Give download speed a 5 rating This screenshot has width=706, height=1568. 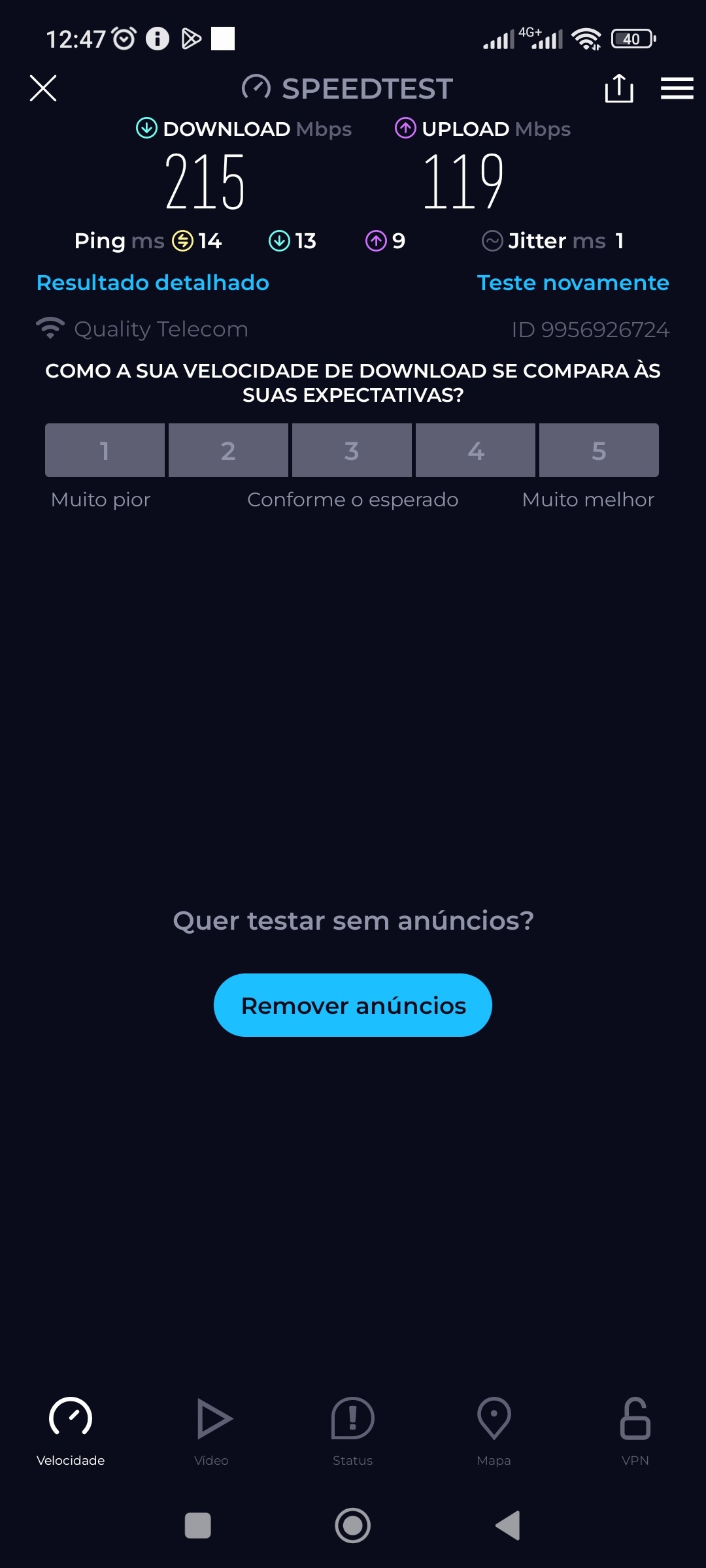[x=599, y=450]
